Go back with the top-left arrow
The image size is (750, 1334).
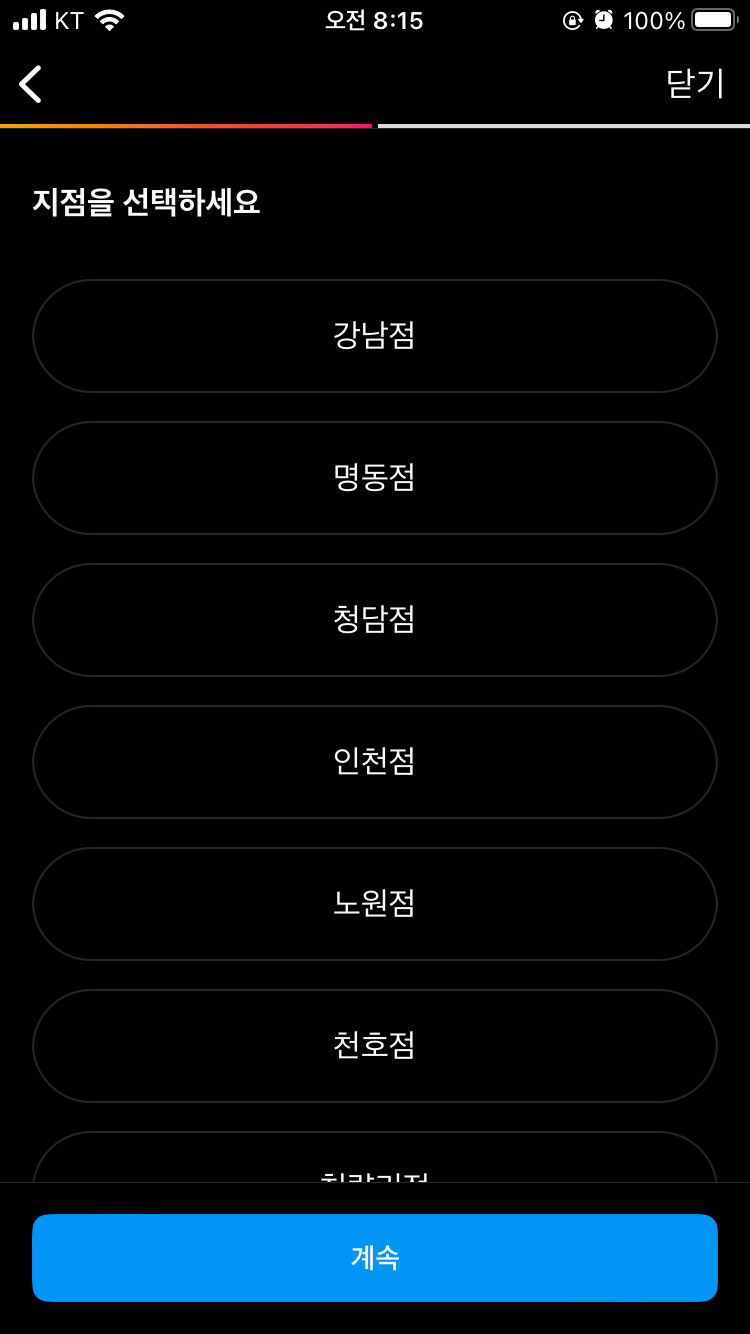pos(31,84)
